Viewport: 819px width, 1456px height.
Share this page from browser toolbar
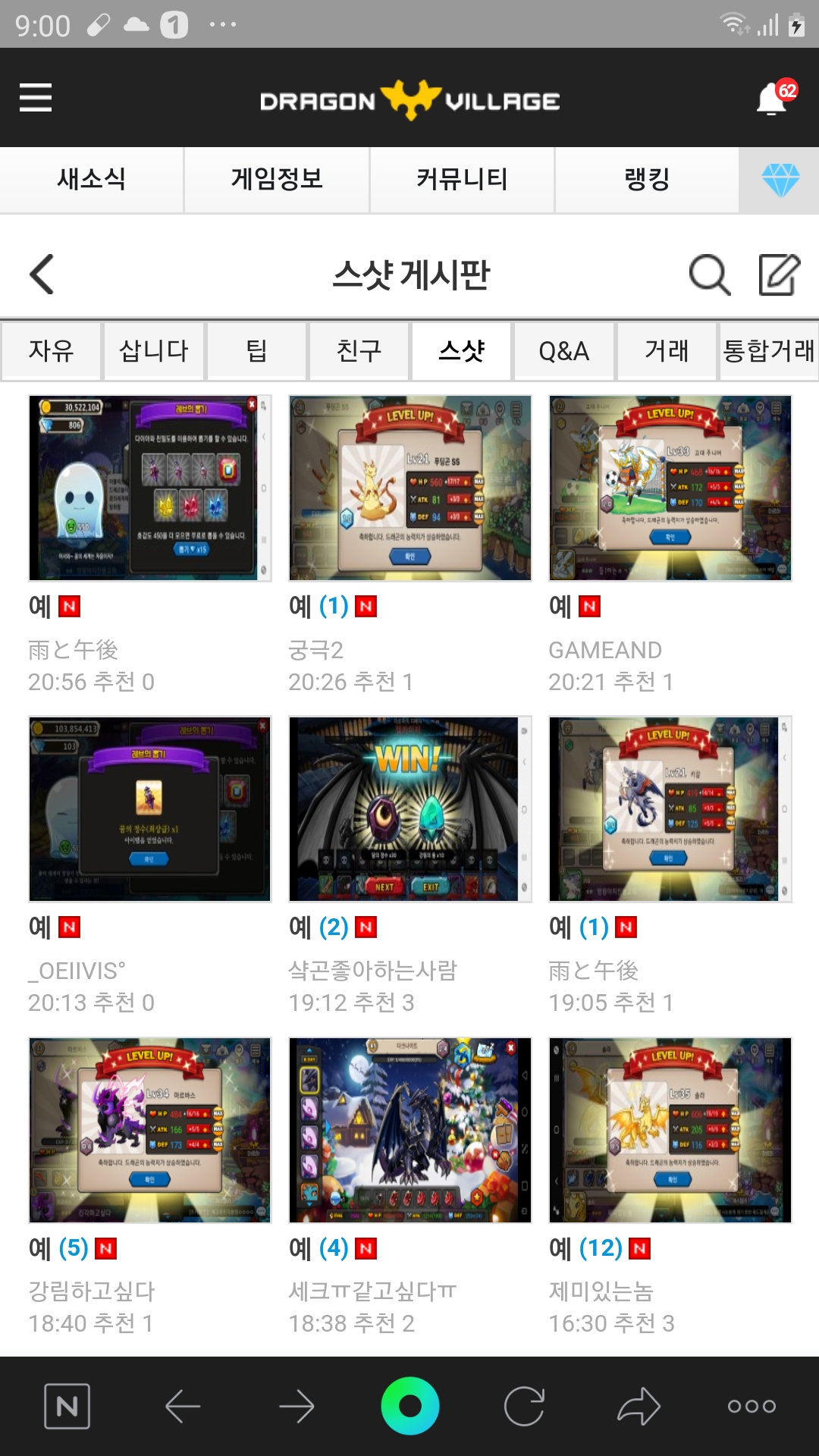click(639, 1407)
